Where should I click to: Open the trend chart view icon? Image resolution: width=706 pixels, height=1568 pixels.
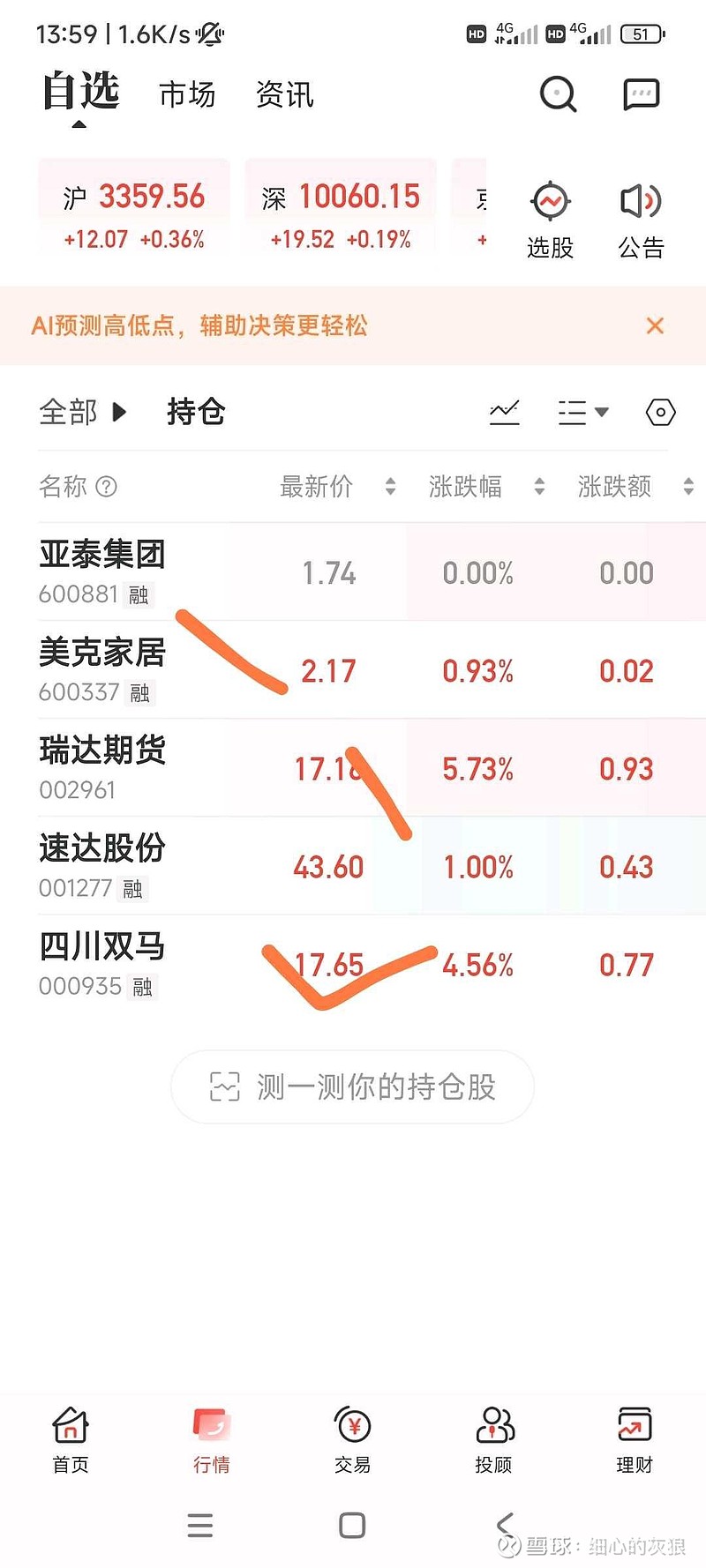[x=505, y=412]
